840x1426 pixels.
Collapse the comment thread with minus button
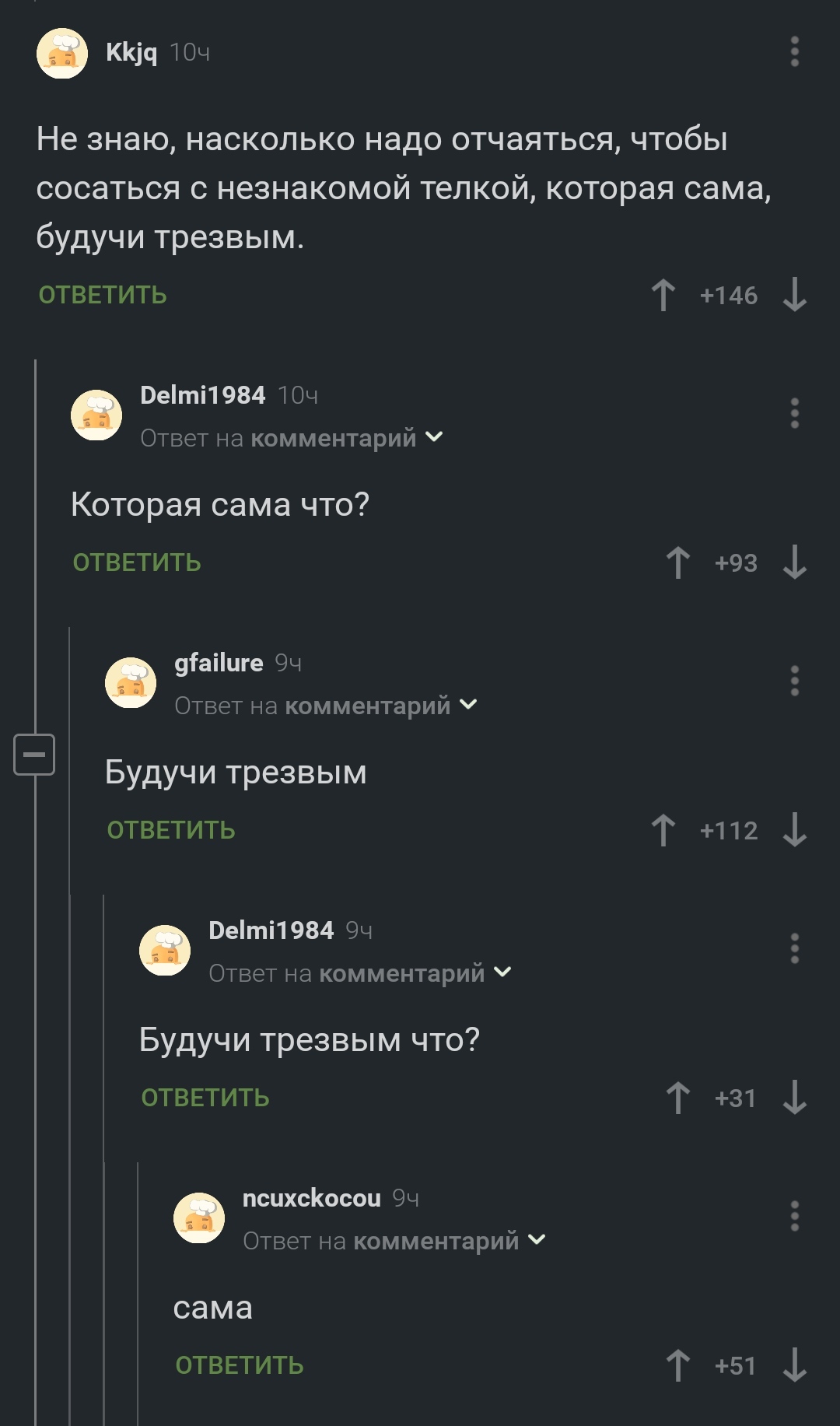(x=34, y=754)
